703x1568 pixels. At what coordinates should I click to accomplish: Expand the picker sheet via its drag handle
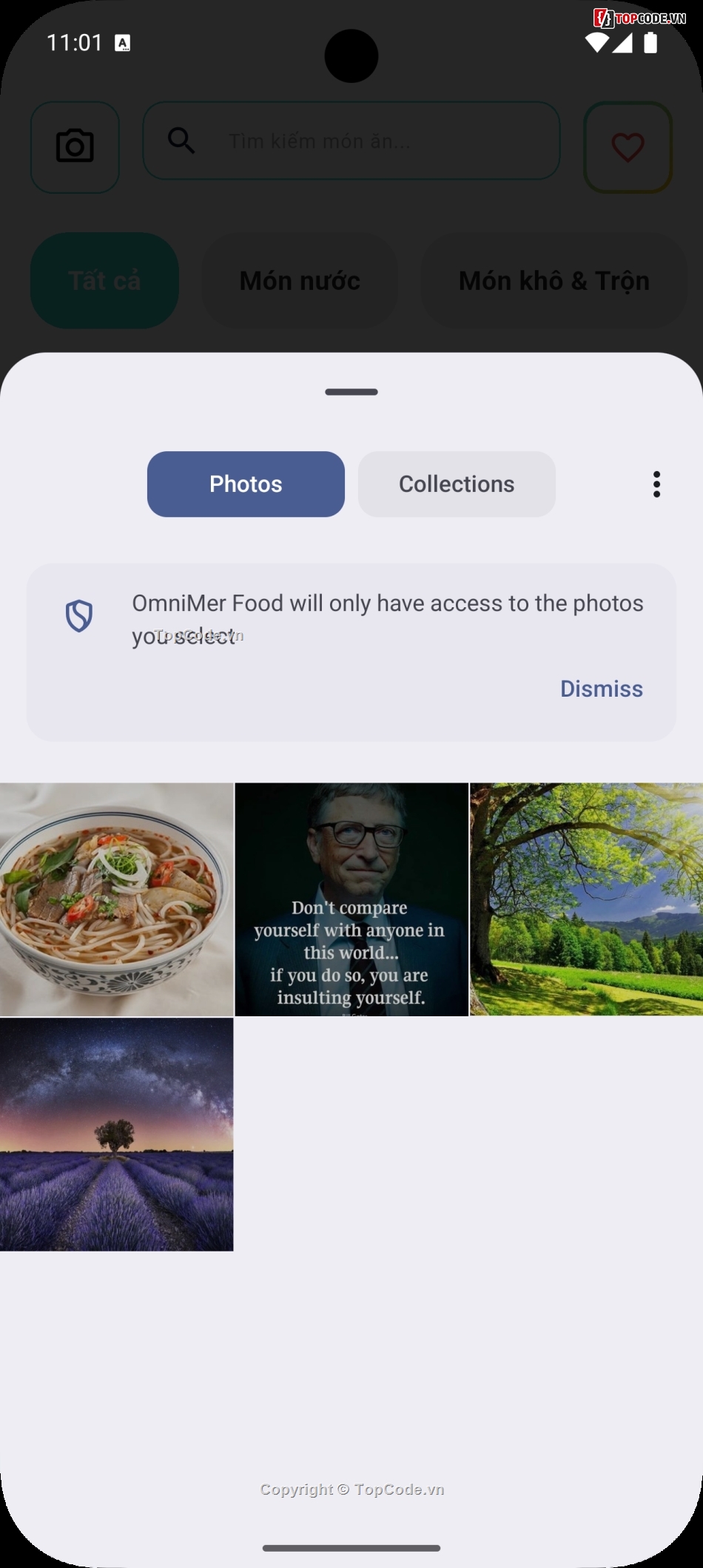(350, 391)
